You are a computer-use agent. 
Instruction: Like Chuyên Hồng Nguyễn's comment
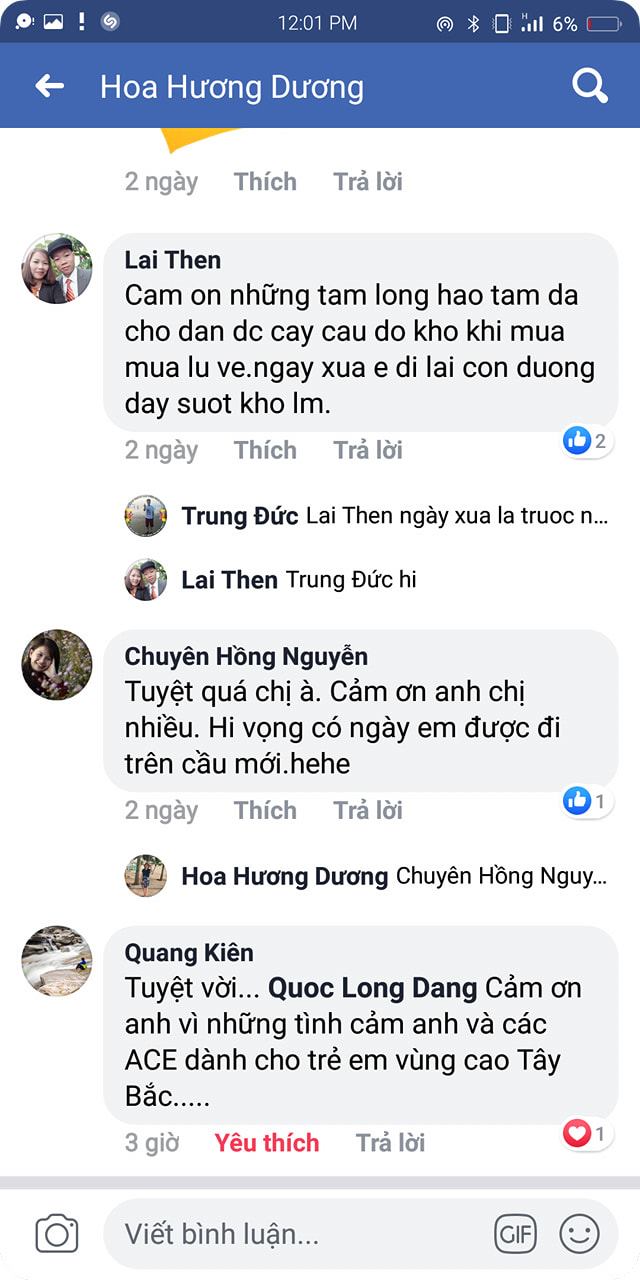pos(265,810)
